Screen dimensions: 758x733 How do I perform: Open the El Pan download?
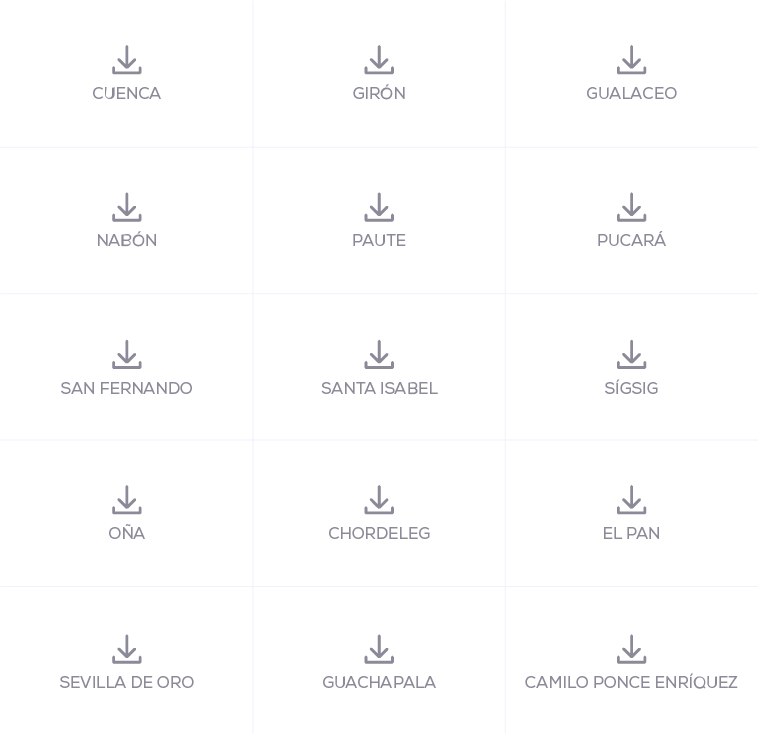click(x=631, y=513)
